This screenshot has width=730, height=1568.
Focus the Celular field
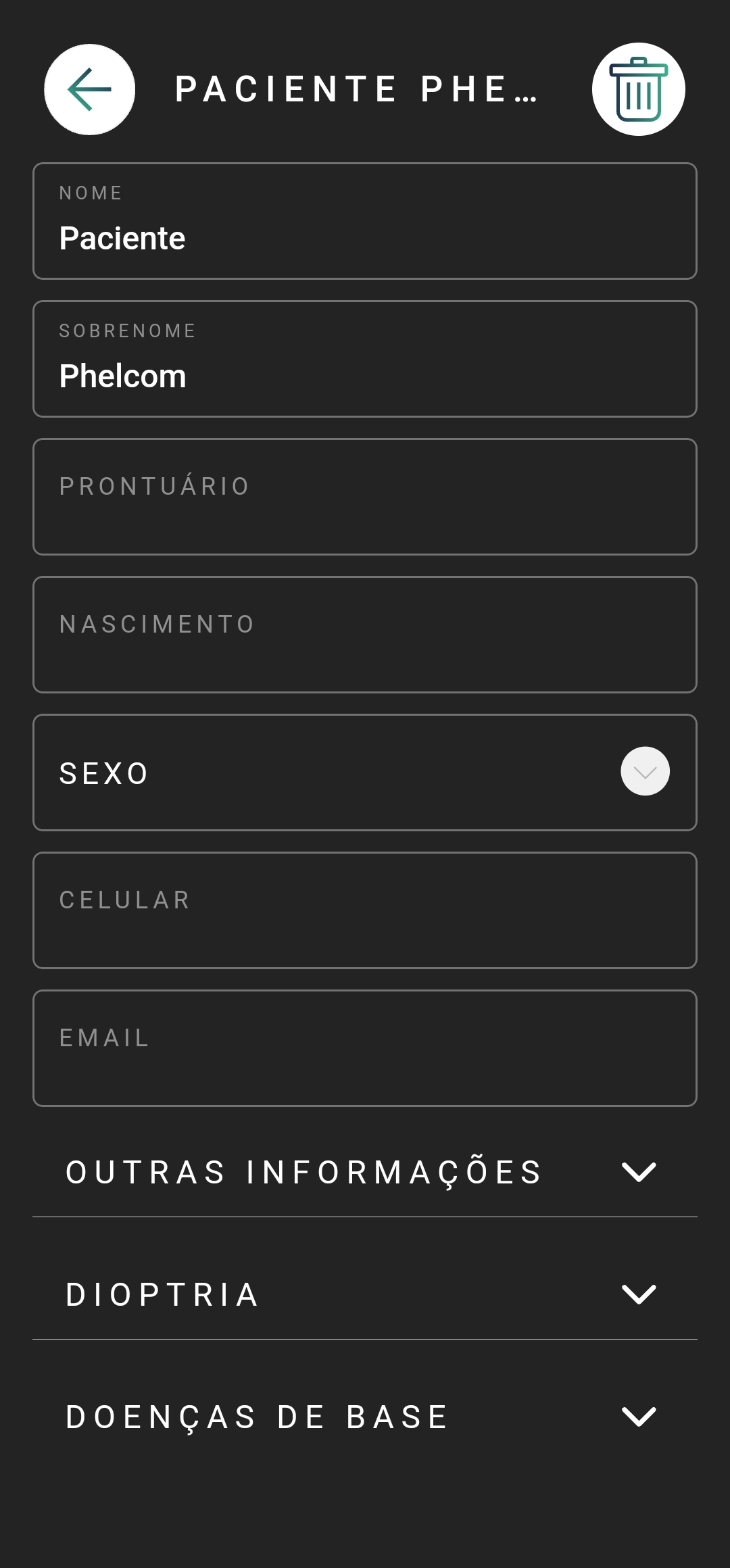click(x=365, y=911)
